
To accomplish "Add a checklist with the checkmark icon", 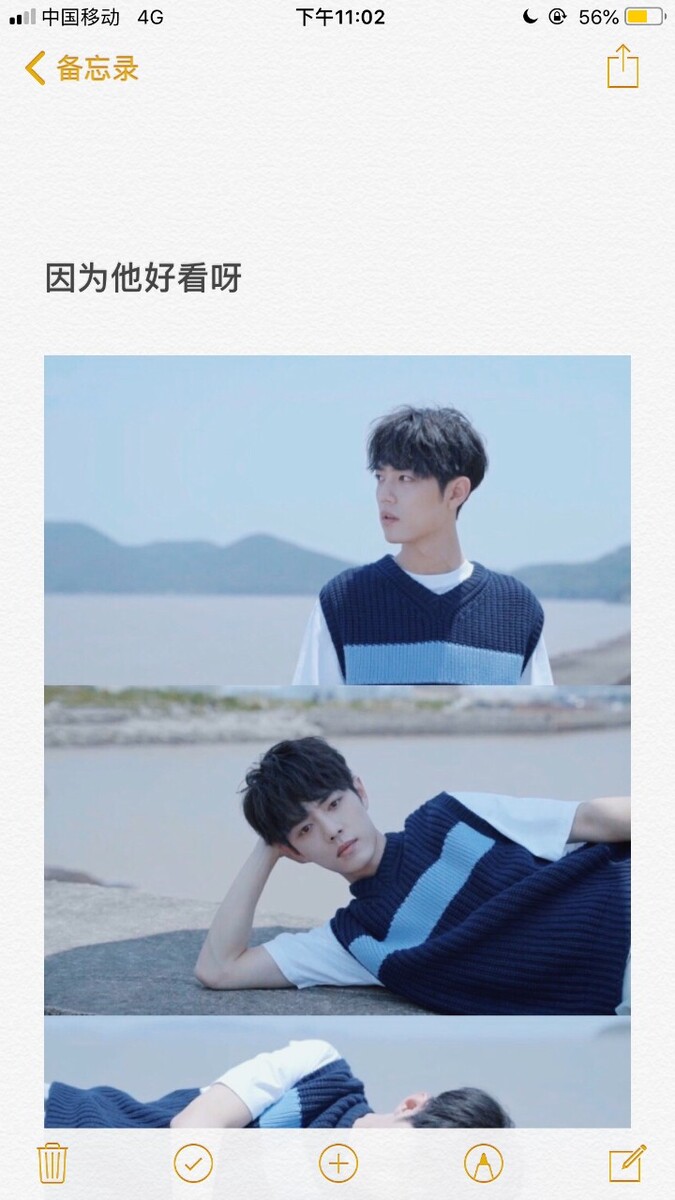I will tap(193, 1163).
